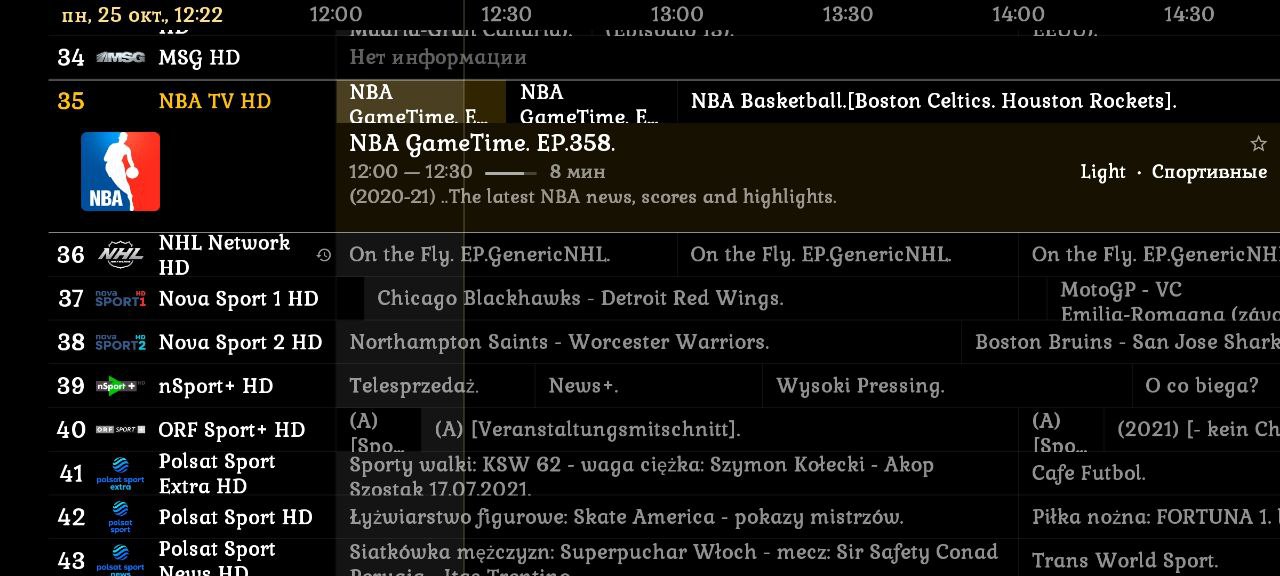The width and height of the screenshot is (1280, 576).
Task: Open the Boston Celtics vs Houston Rockets program
Action: (x=933, y=101)
